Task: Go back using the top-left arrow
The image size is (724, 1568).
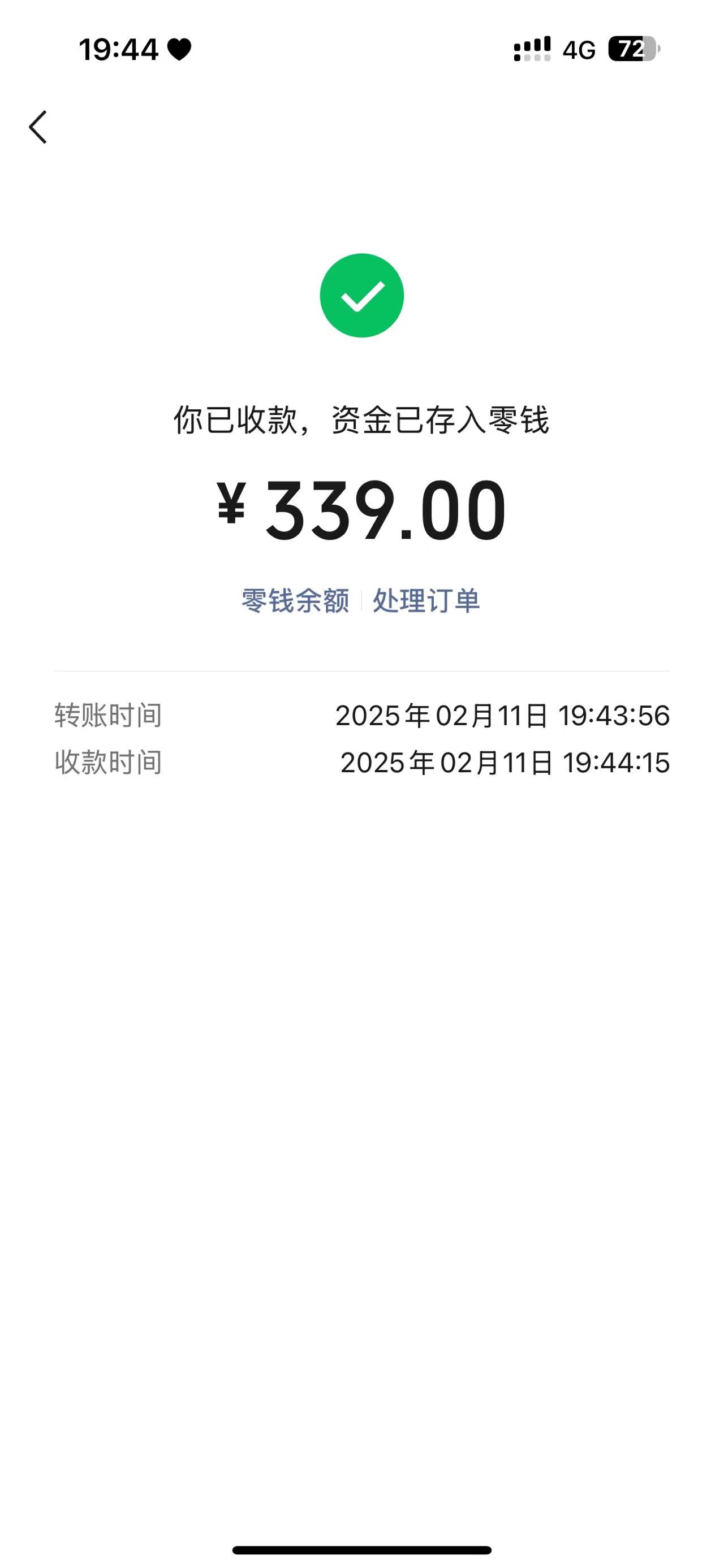Action: pos(38,127)
